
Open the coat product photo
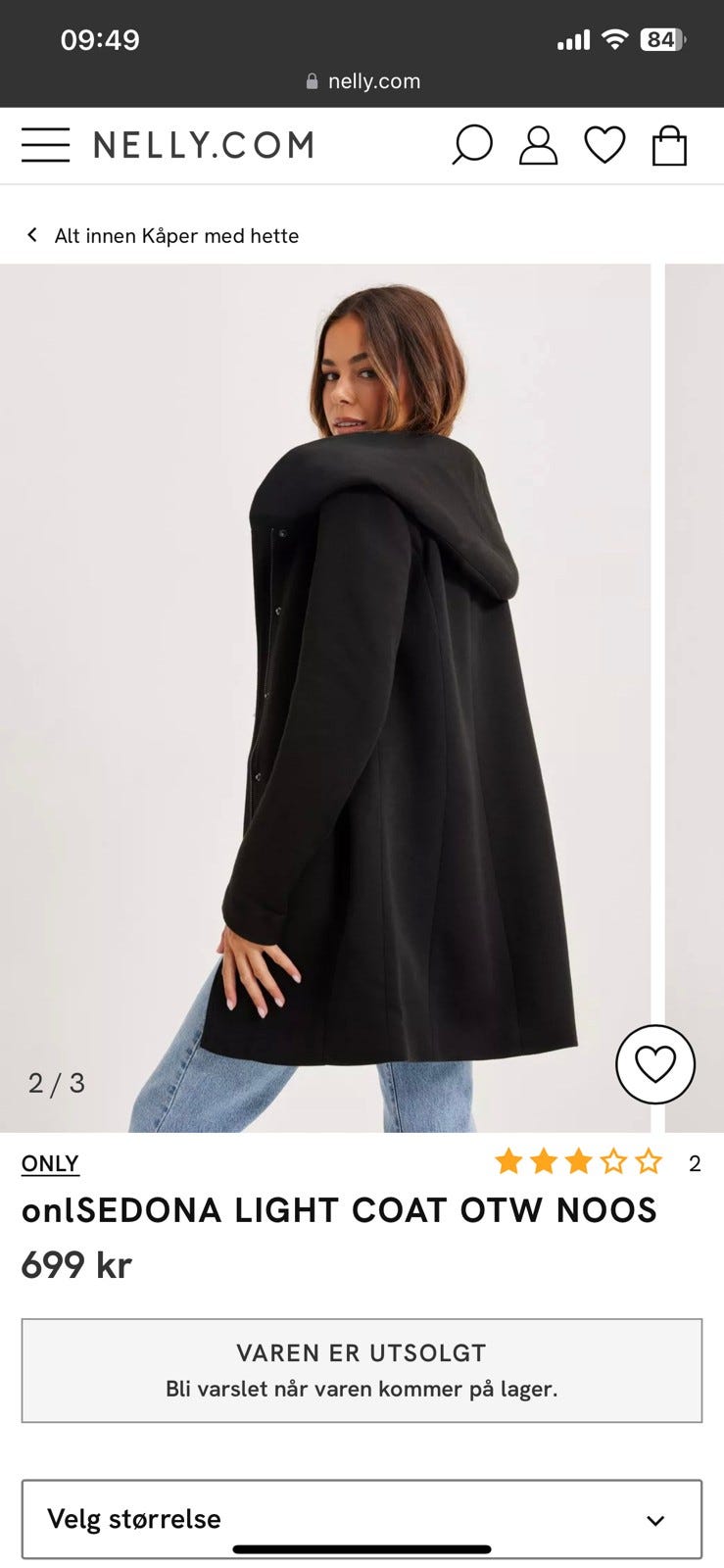click(325, 698)
